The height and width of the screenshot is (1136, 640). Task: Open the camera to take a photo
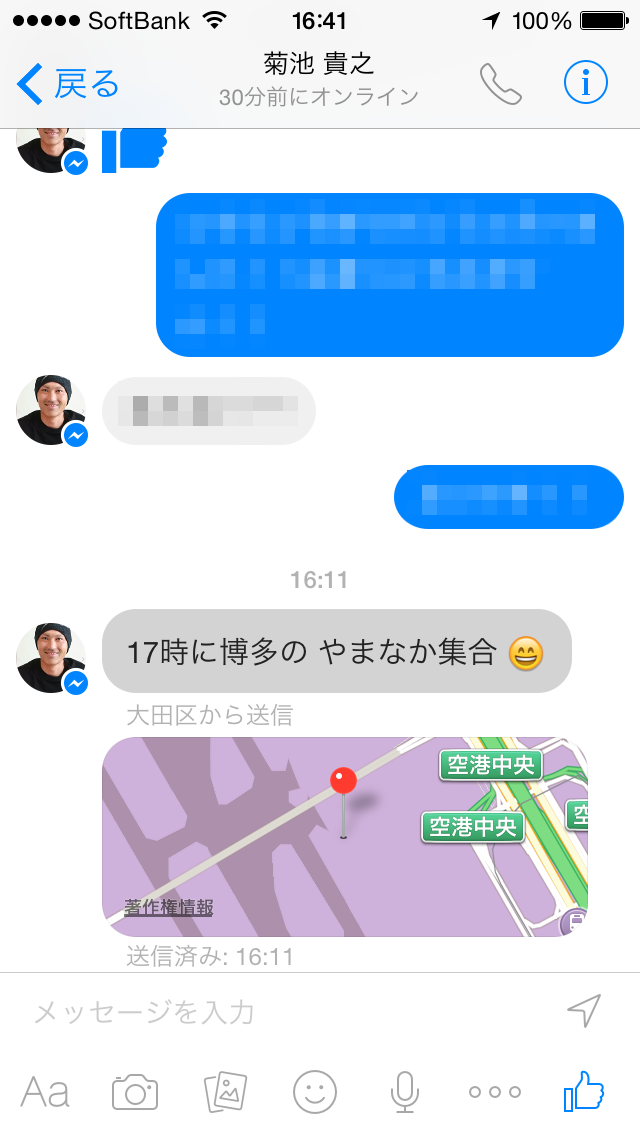(x=135, y=1092)
